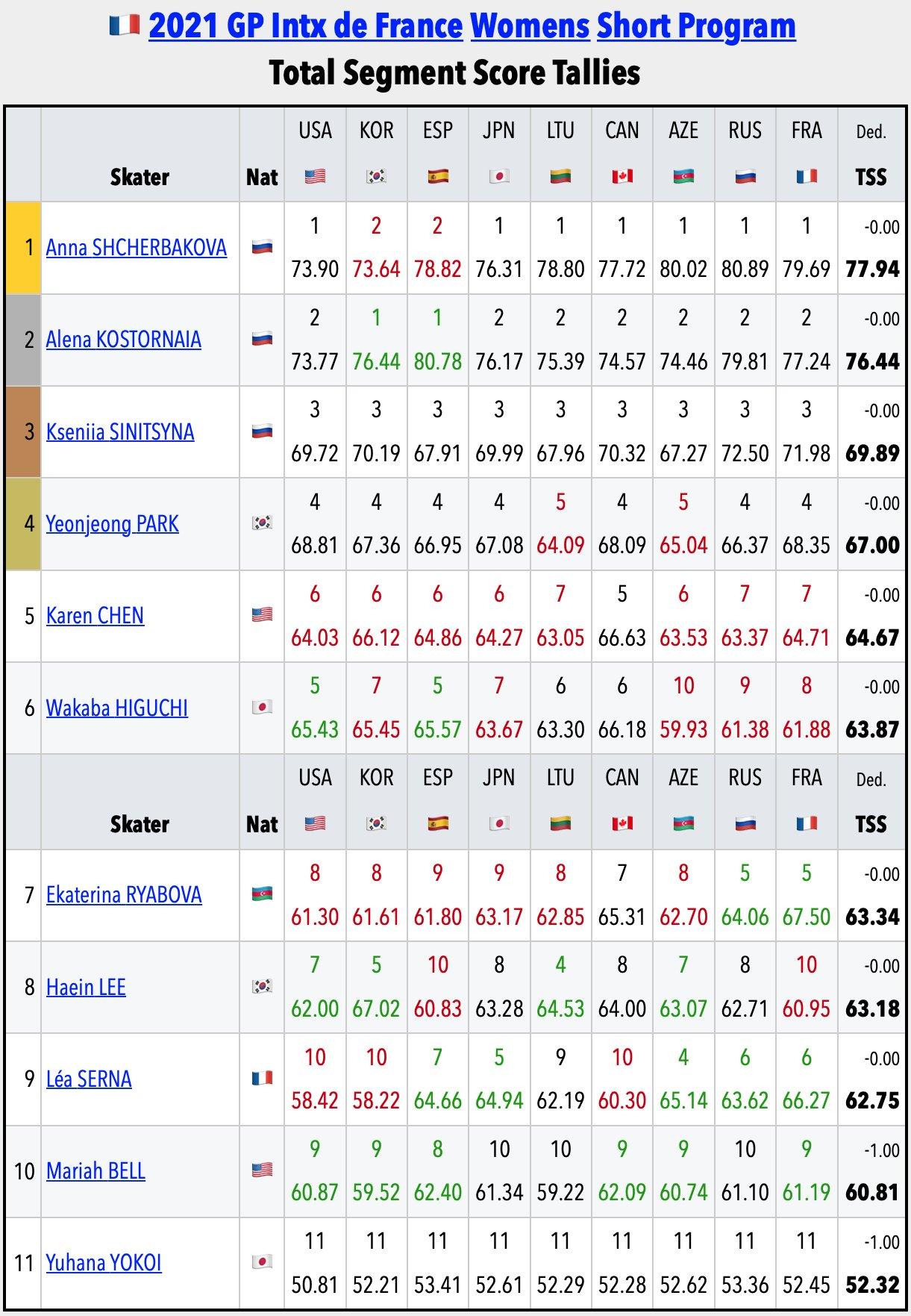View the Ekaterina RYABOVA link
911x1316 pixels.
tap(124, 895)
